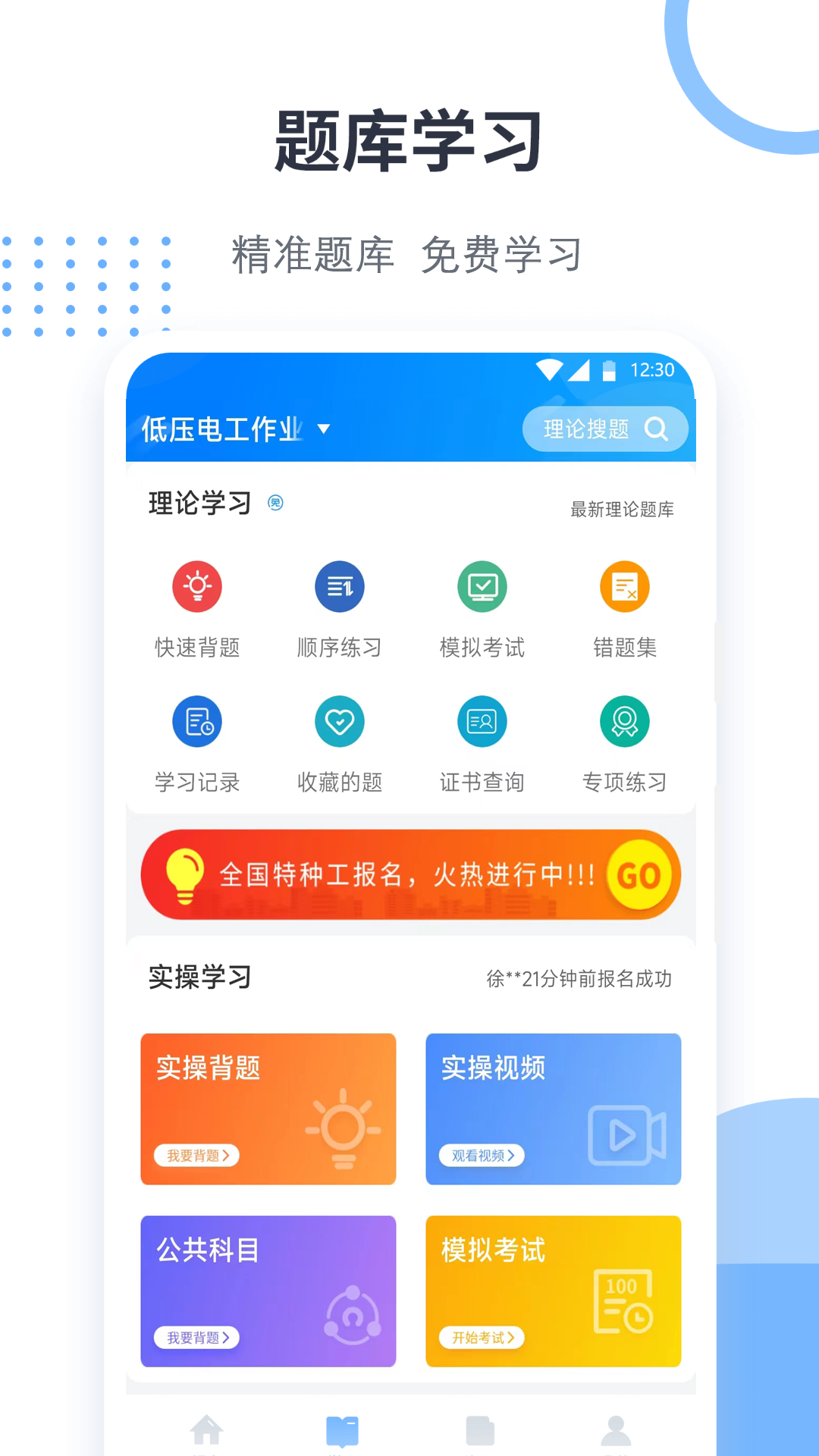Switch to the study (book) tab below

[344, 1429]
